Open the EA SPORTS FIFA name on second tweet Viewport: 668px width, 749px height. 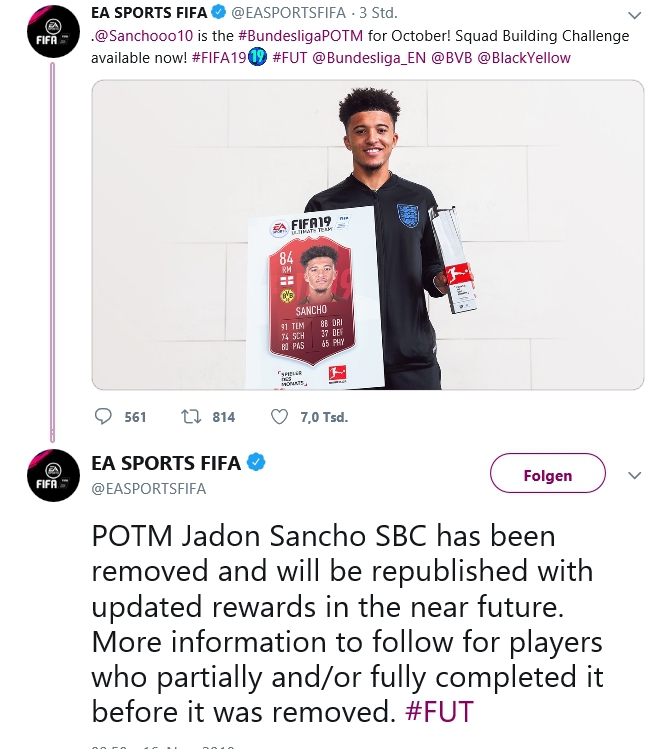166,463
